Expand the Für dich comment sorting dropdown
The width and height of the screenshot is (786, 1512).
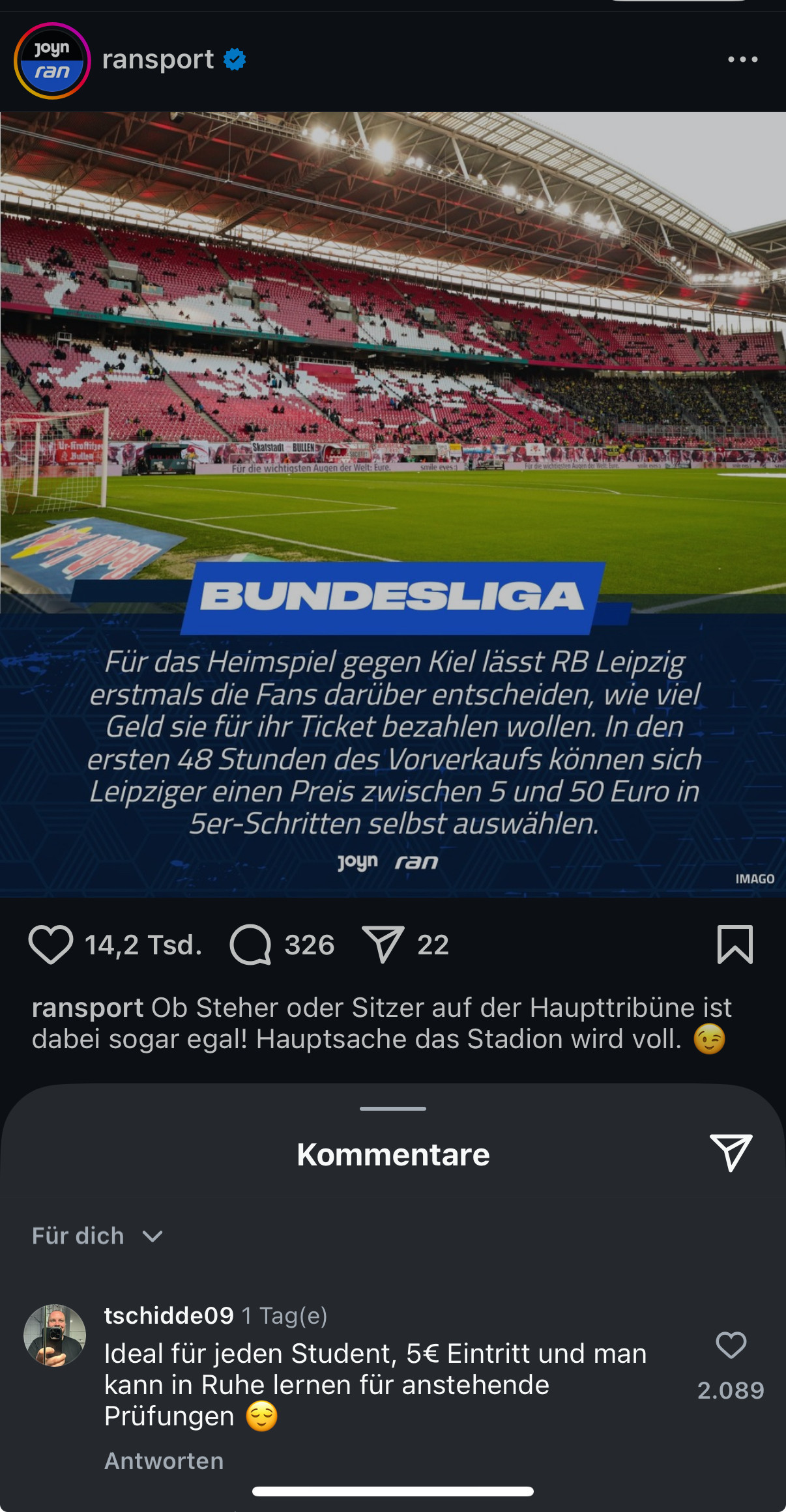pos(98,1236)
